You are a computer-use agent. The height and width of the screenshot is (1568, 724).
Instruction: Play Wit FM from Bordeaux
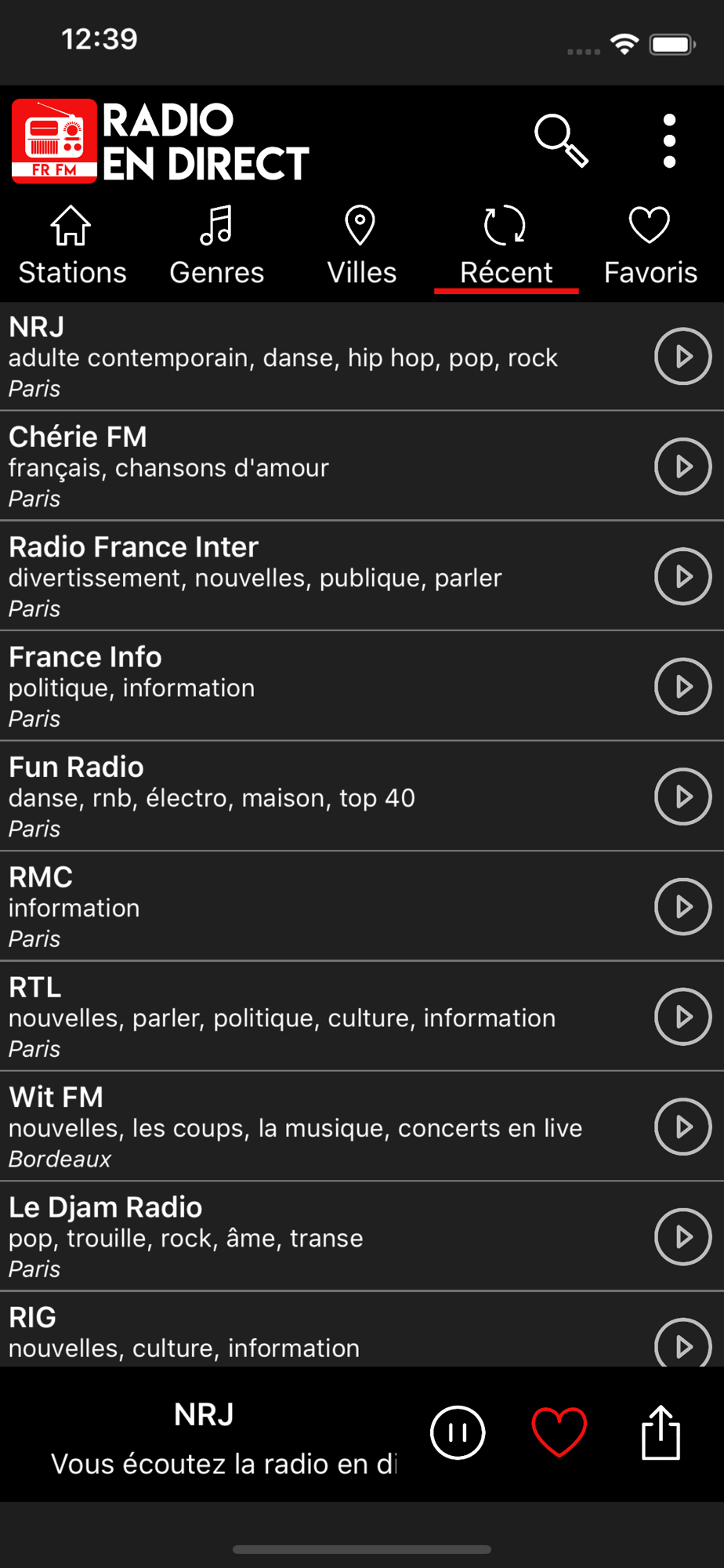click(683, 1127)
